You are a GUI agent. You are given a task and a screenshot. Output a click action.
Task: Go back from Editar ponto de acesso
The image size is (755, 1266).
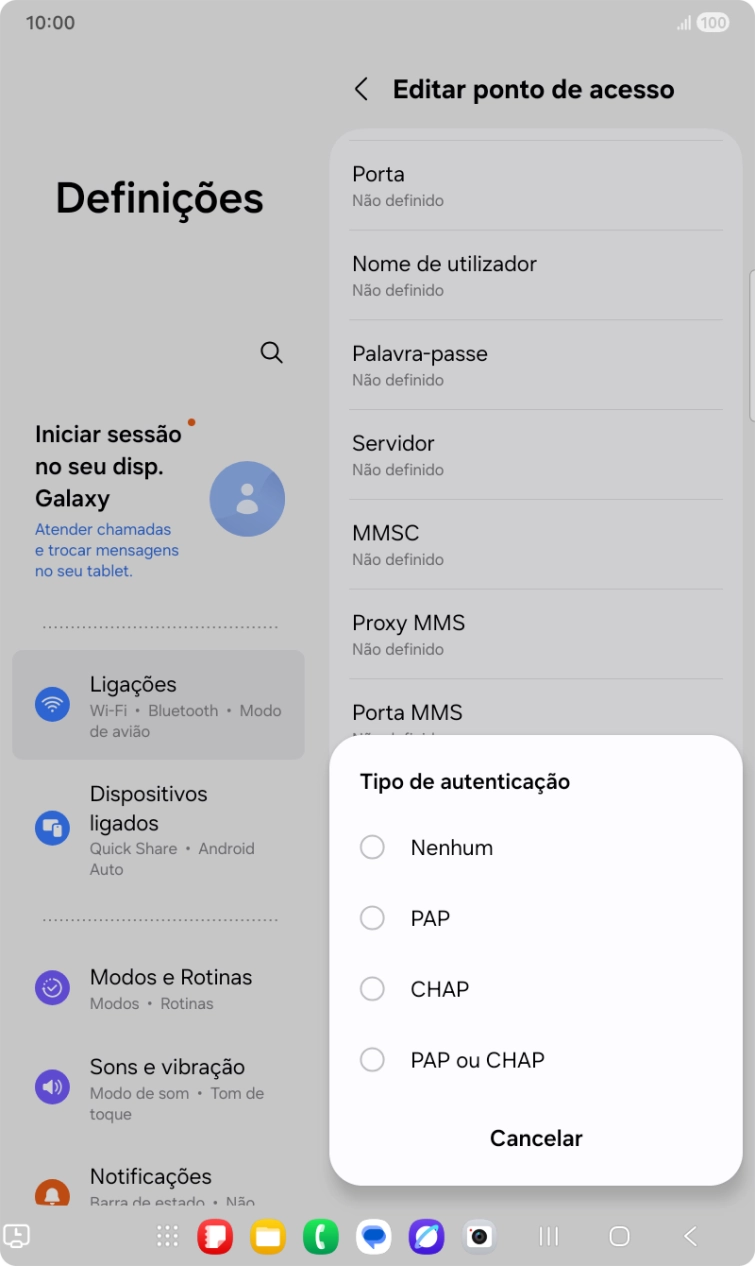pos(362,89)
